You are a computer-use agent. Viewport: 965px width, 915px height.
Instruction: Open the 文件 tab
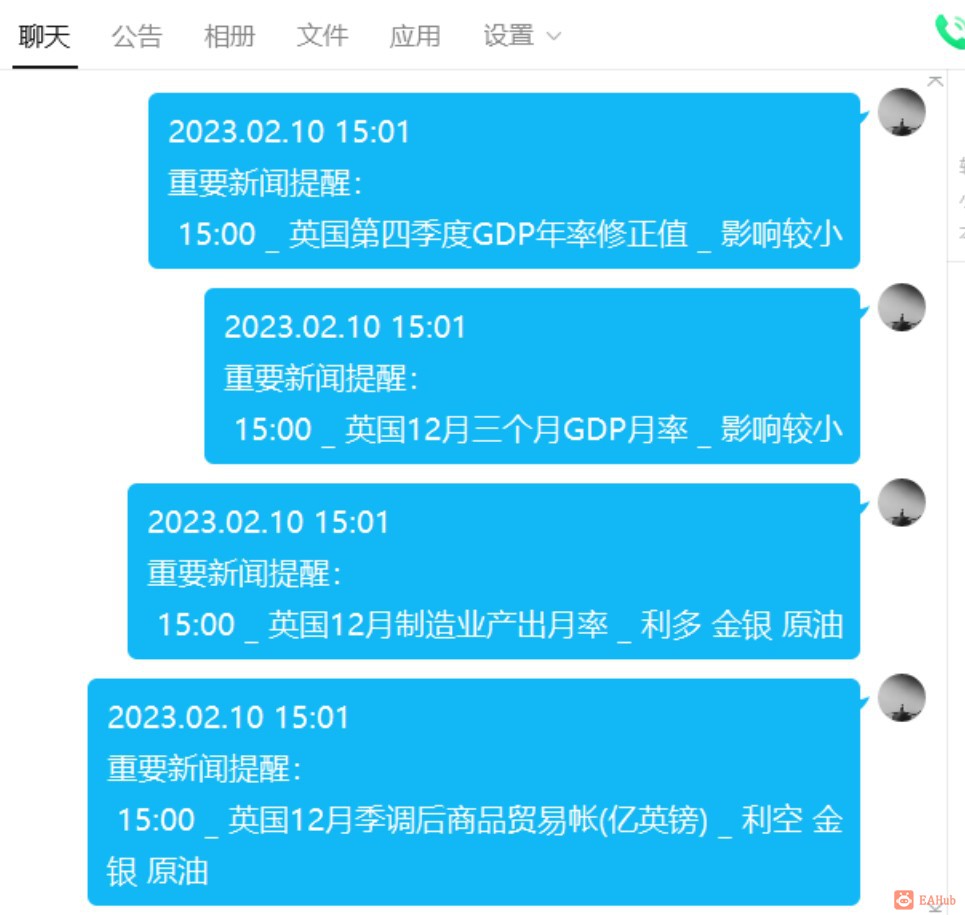point(322,37)
